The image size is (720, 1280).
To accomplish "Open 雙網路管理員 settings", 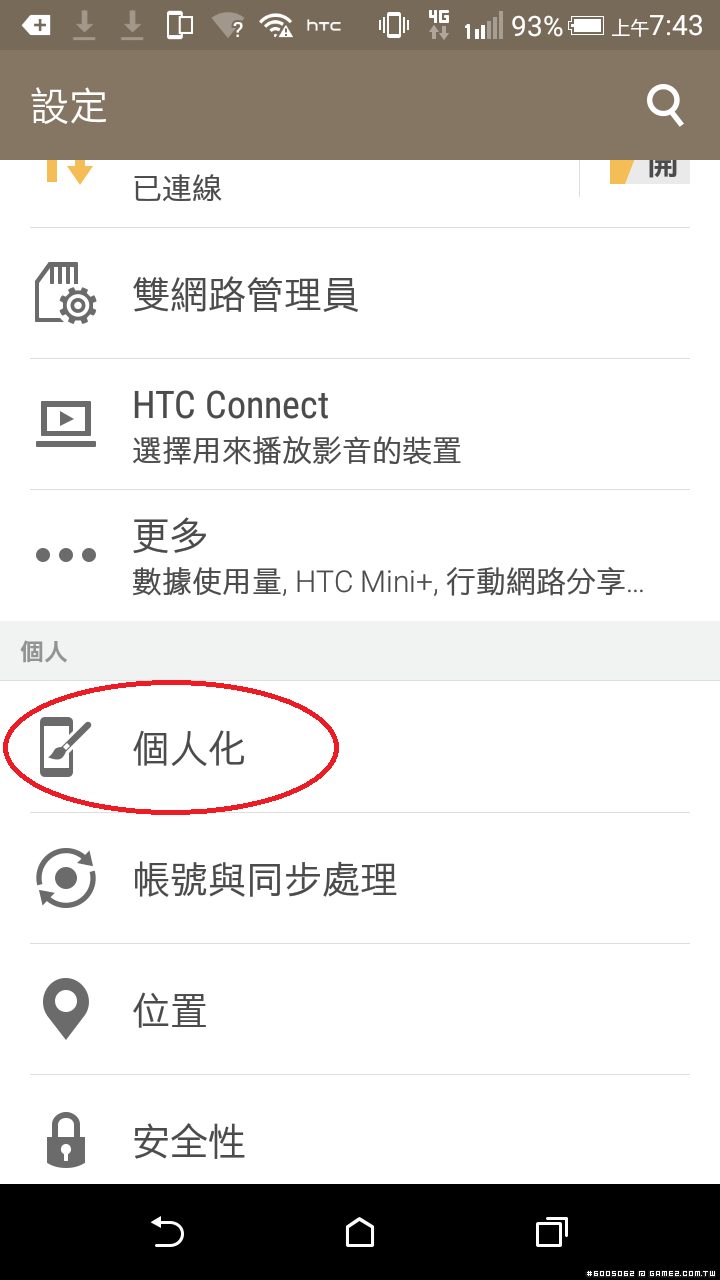I will tap(360, 294).
